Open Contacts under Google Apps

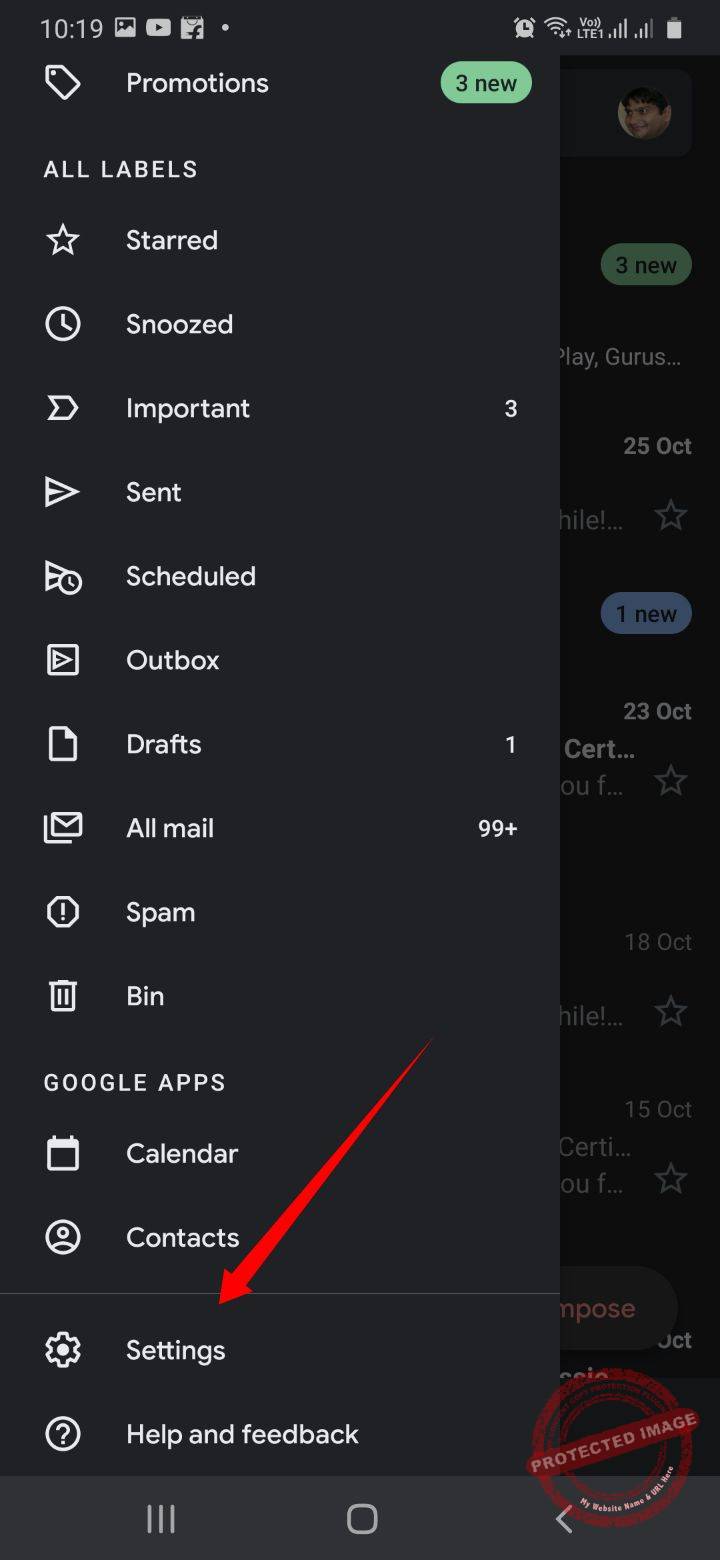coord(182,1236)
